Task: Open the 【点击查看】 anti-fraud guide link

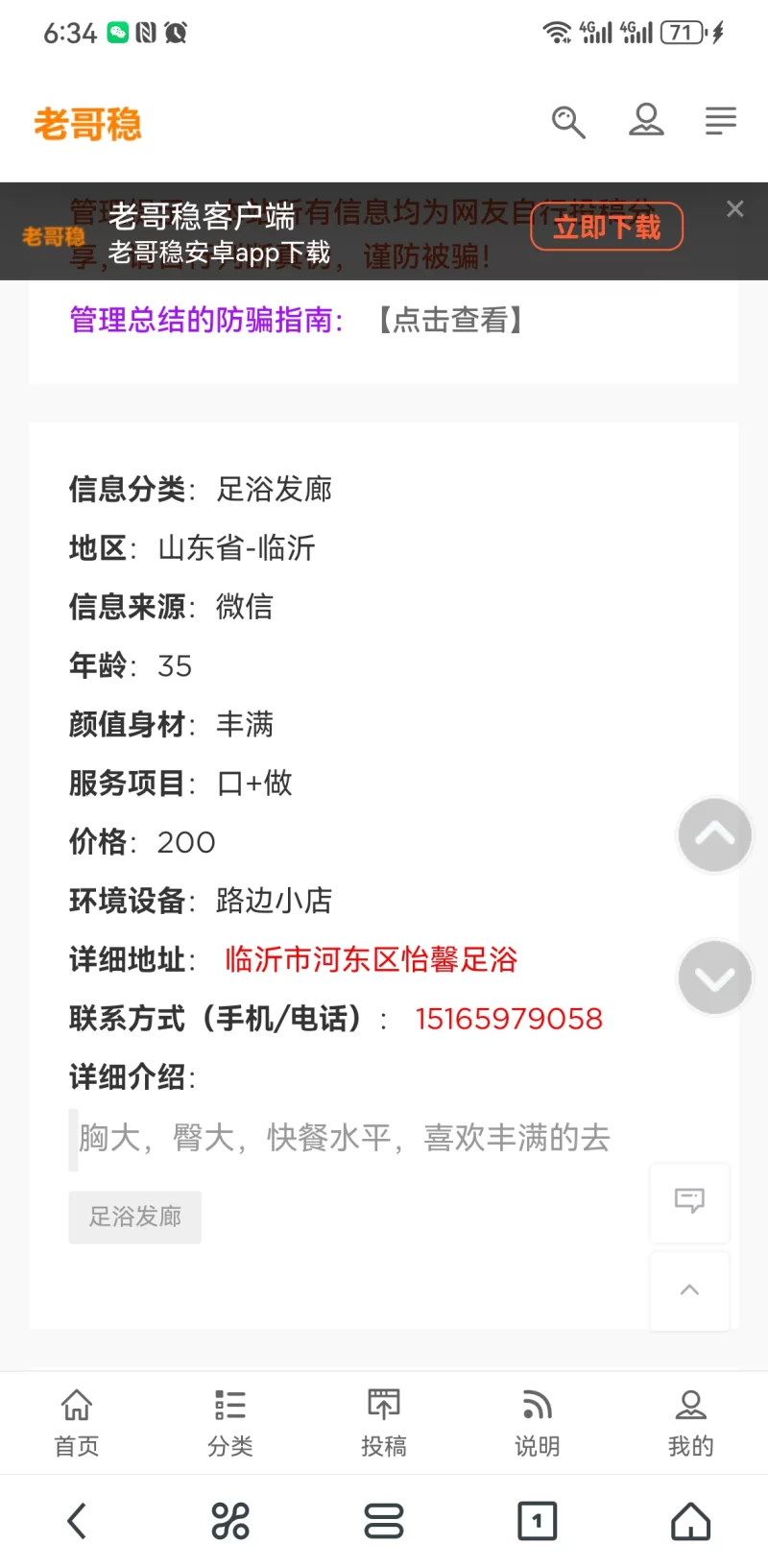Action: coord(449,320)
